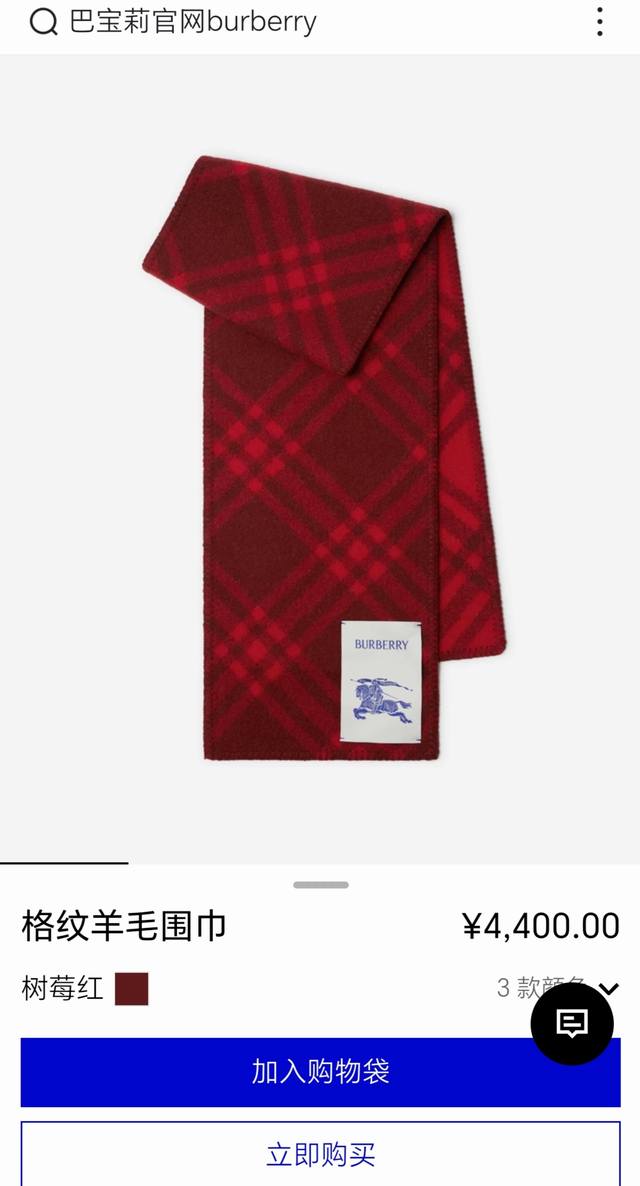This screenshot has height=1186, width=640.
Task: Tap the bottom sheet drag handle
Action: click(320, 885)
